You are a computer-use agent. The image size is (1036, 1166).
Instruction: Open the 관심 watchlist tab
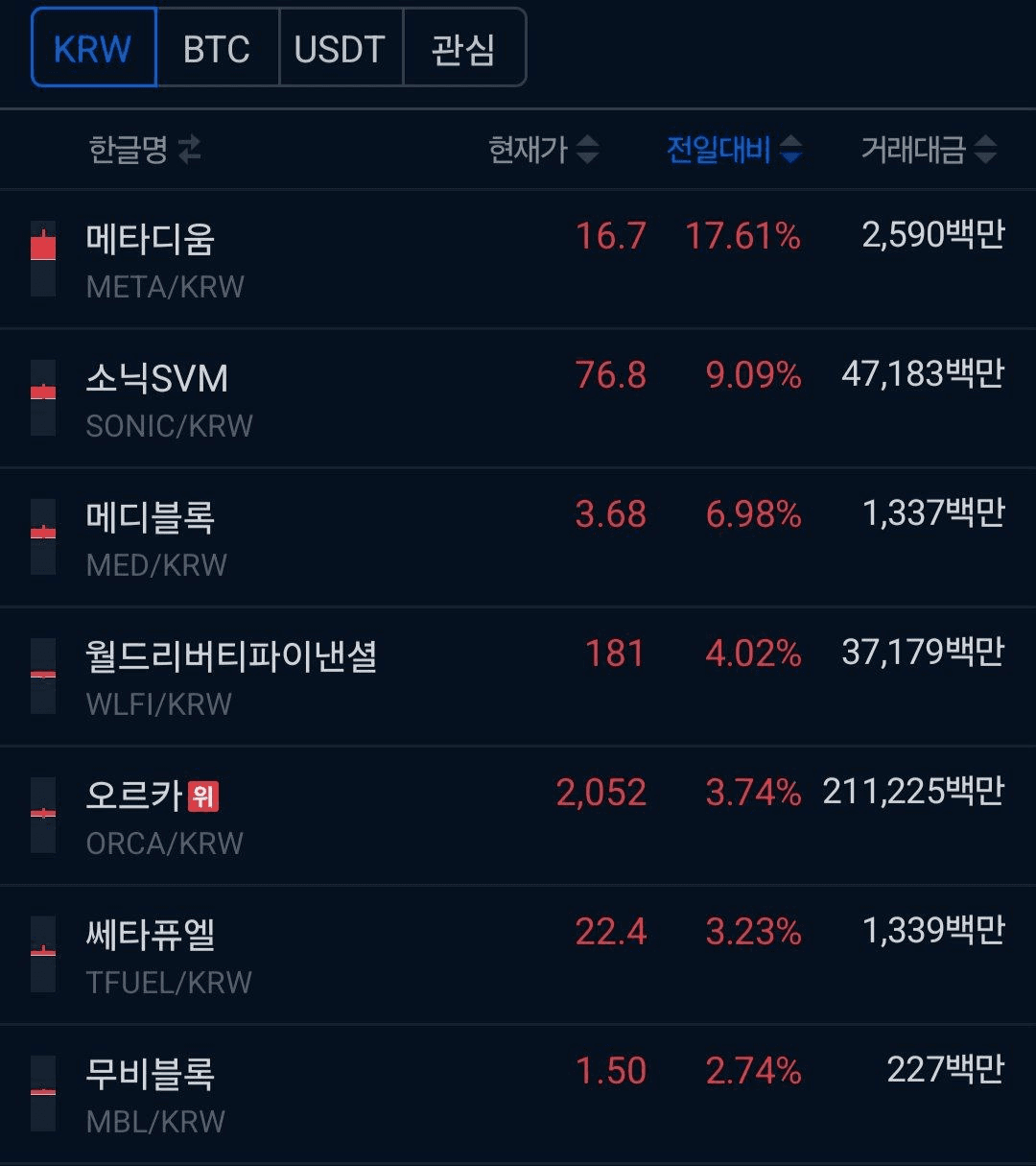pos(463,49)
